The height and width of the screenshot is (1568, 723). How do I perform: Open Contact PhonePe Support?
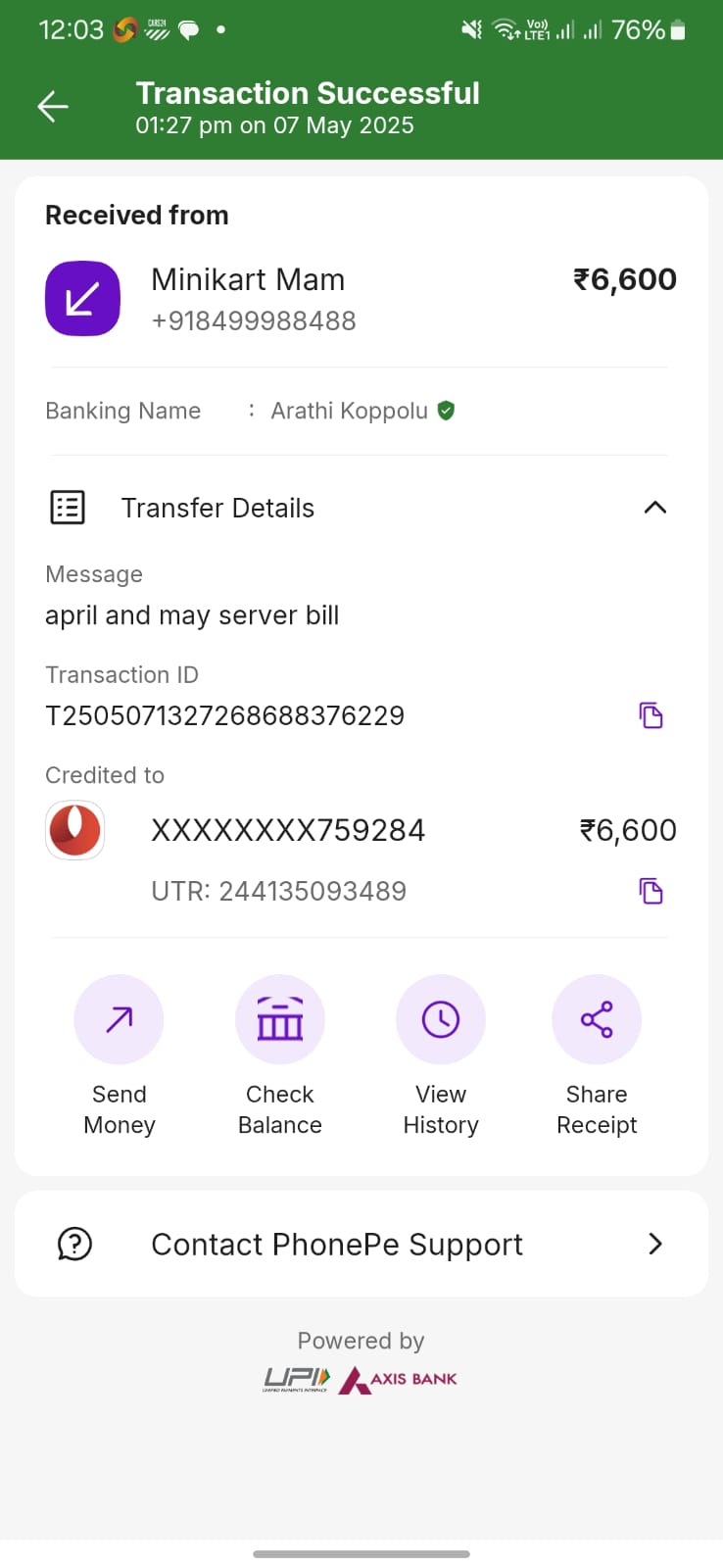click(x=361, y=1244)
